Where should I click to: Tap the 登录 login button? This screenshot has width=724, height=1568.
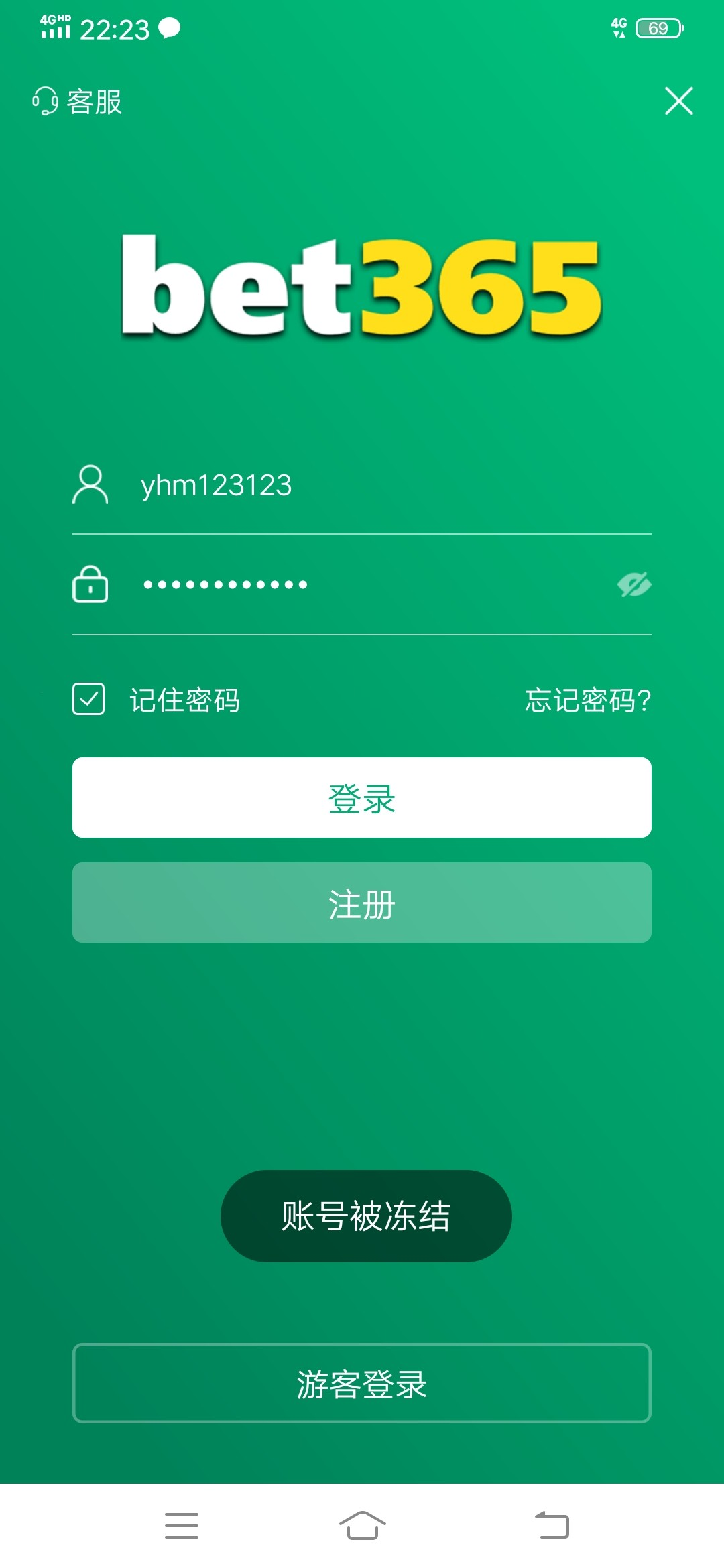click(362, 797)
